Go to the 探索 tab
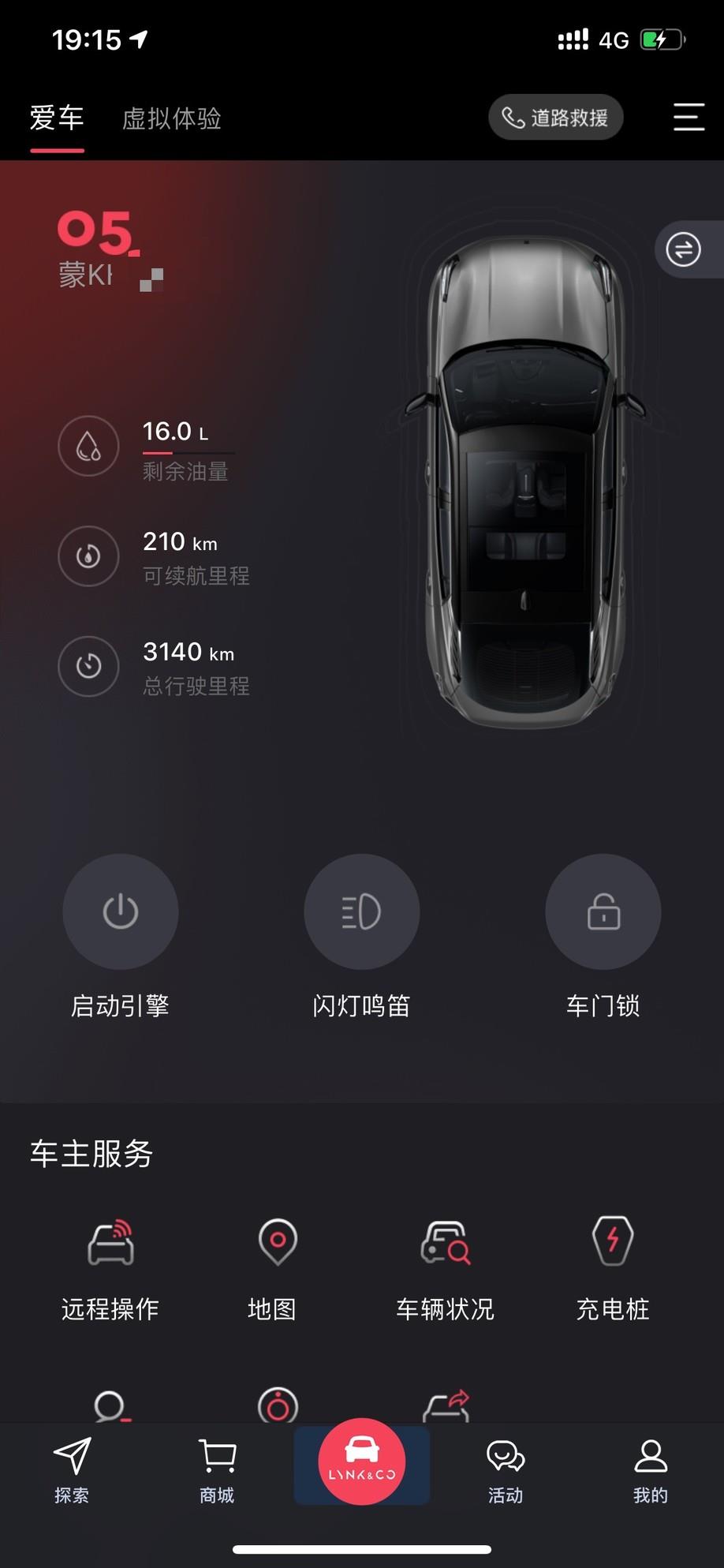The image size is (724, 1568). coord(72,1469)
